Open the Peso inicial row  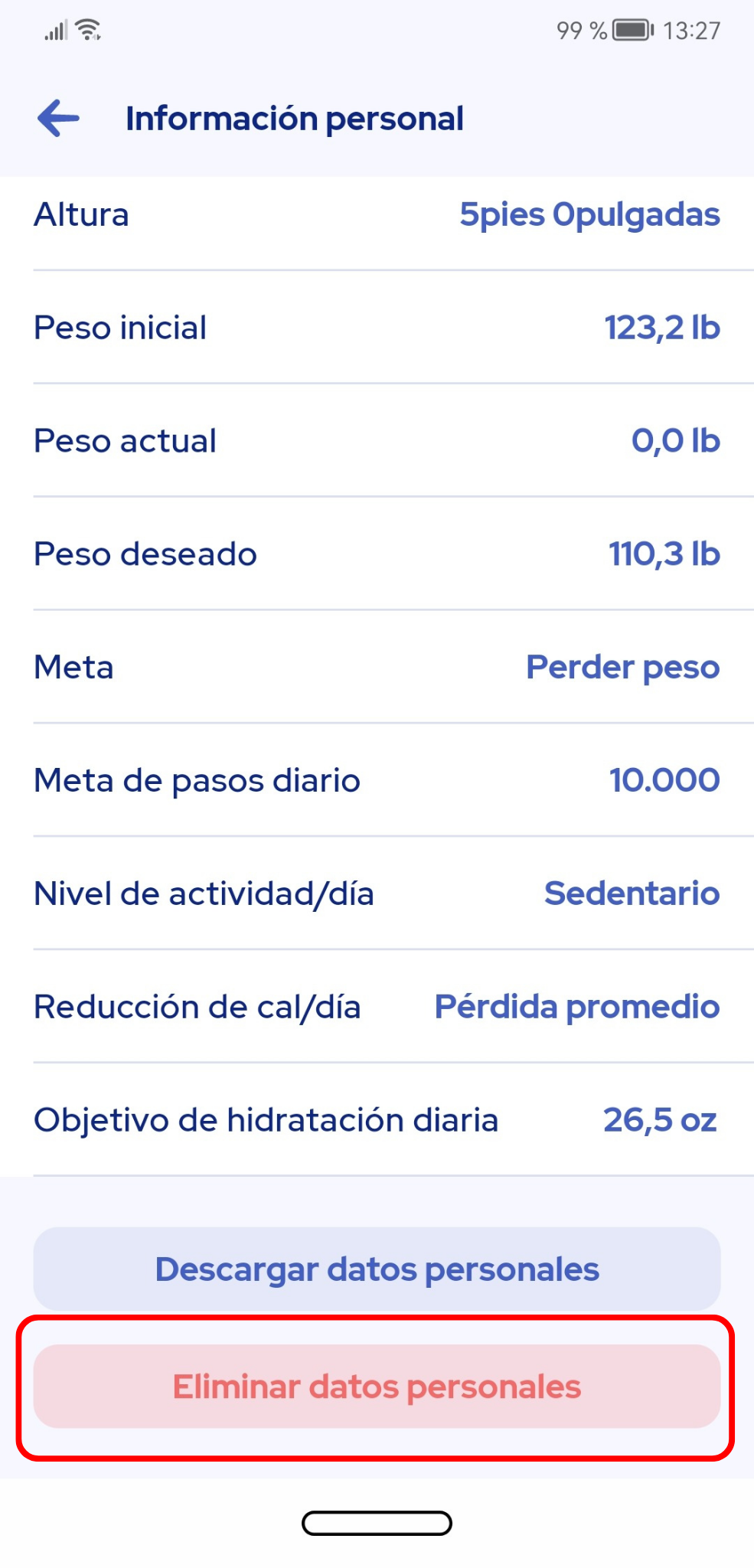[377, 328]
